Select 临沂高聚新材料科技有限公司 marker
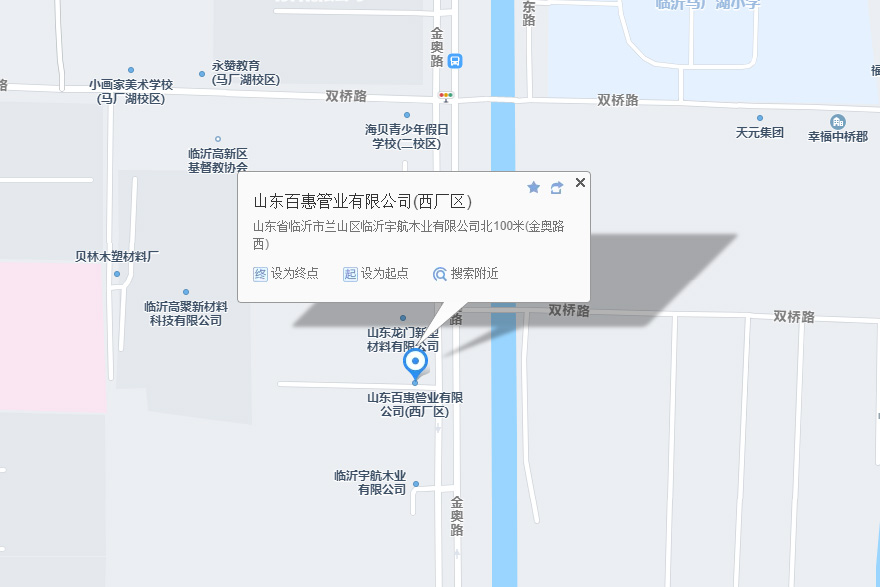Viewport: 880px width, 587px height. 185,293
